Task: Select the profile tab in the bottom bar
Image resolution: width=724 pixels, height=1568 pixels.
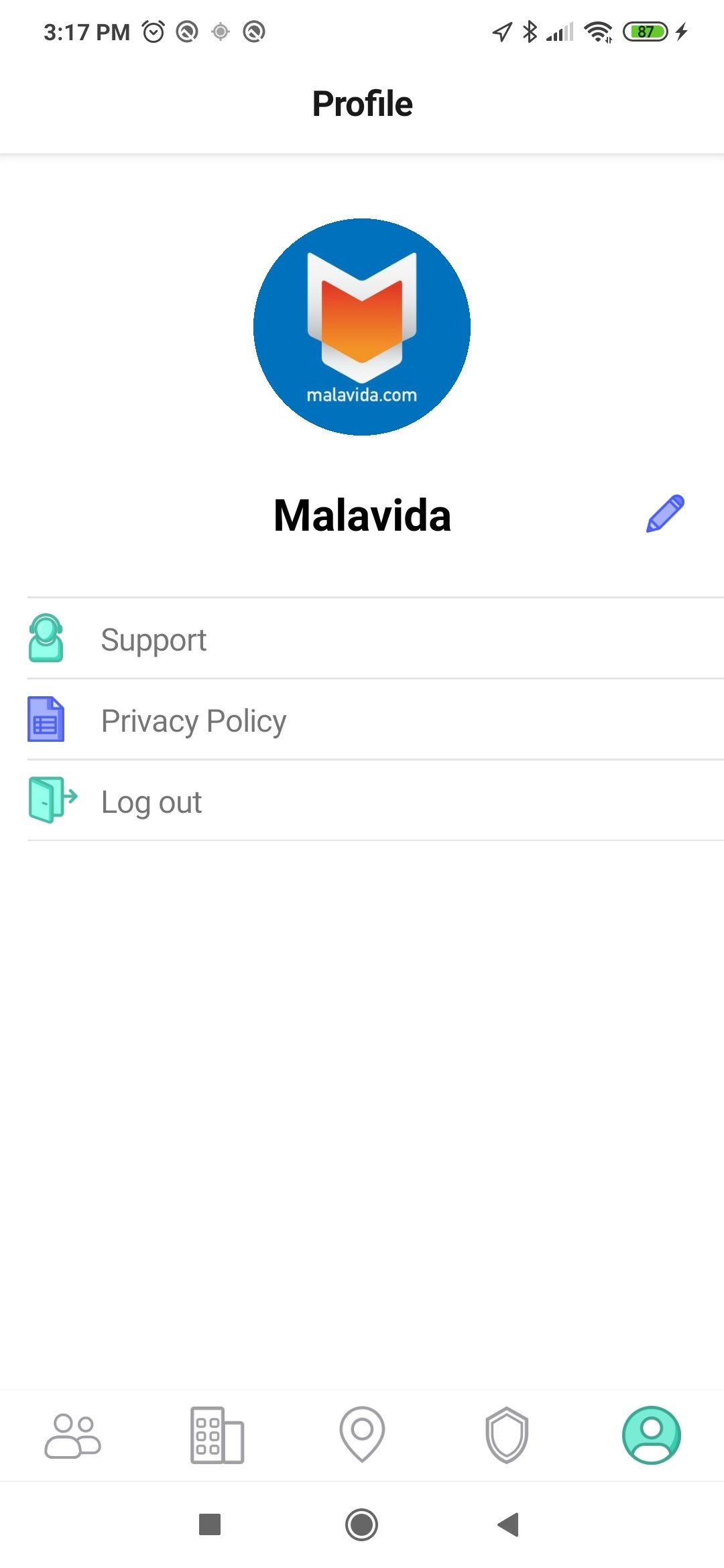Action: [652, 1435]
